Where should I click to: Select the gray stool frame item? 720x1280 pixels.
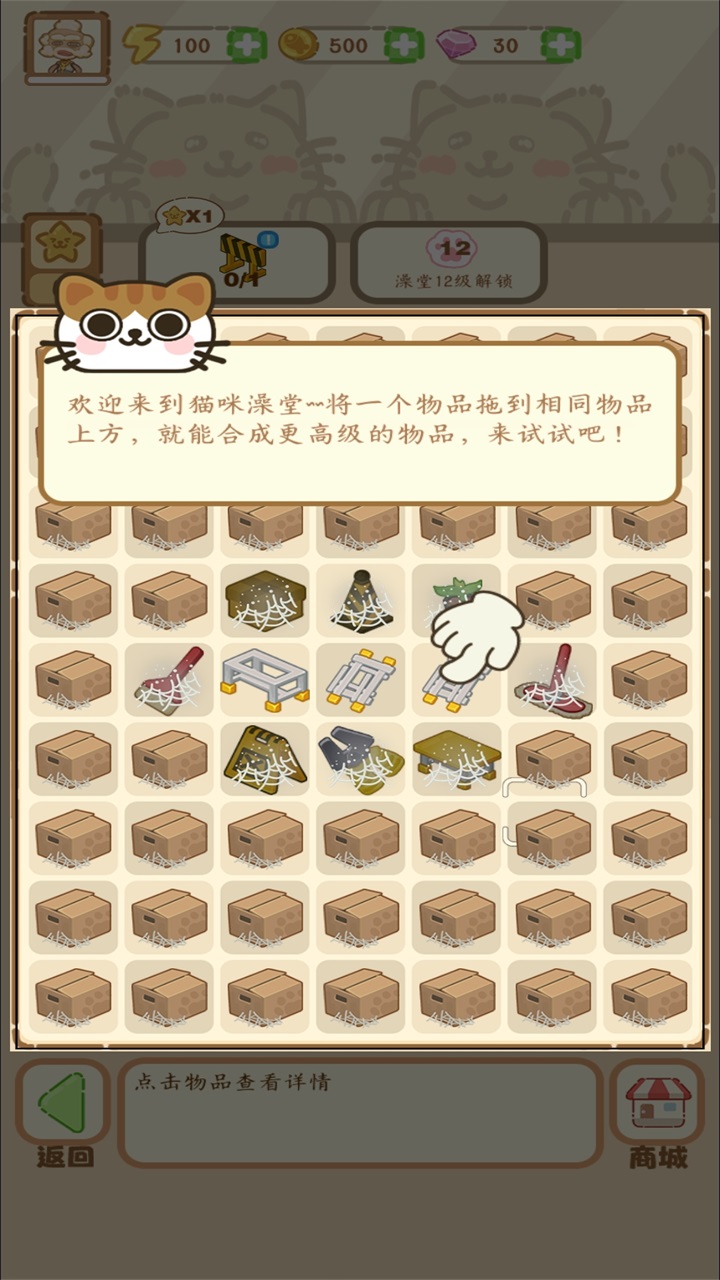(264, 678)
